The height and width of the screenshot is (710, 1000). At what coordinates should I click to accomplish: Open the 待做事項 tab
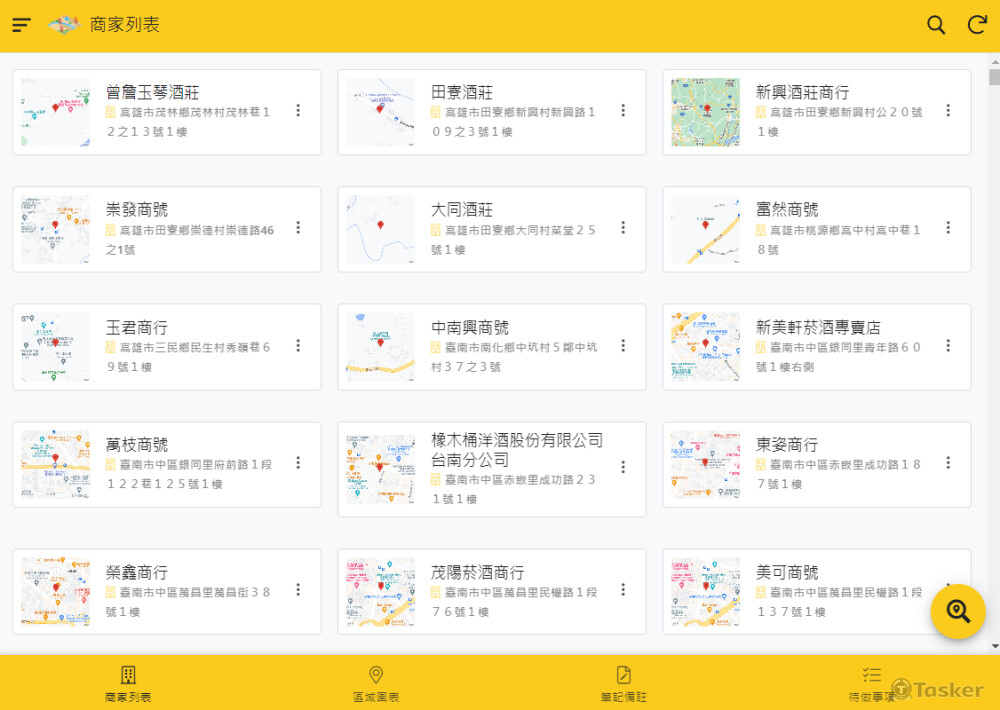pyautogui.click(x=871, y=684)
